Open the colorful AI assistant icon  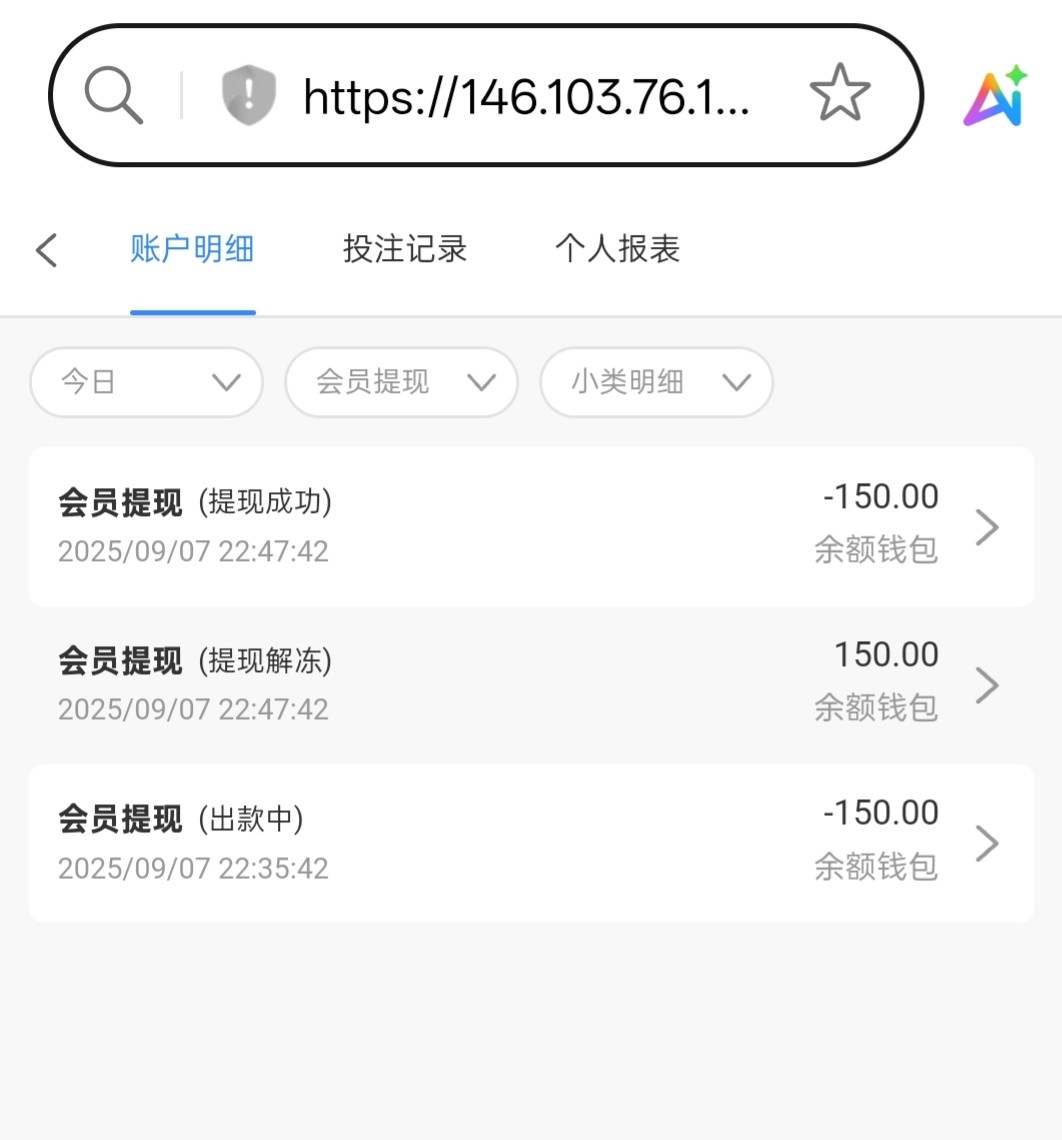point(995,96)
